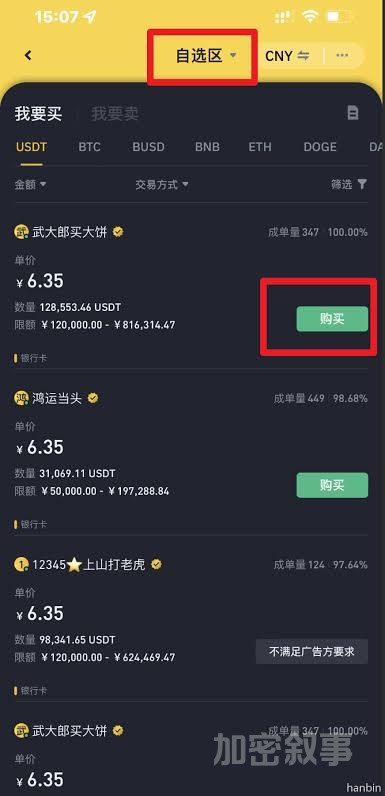Select the DOGE coin tab
385x796 pixels.
pyautogui.click(x=320, y=147)
